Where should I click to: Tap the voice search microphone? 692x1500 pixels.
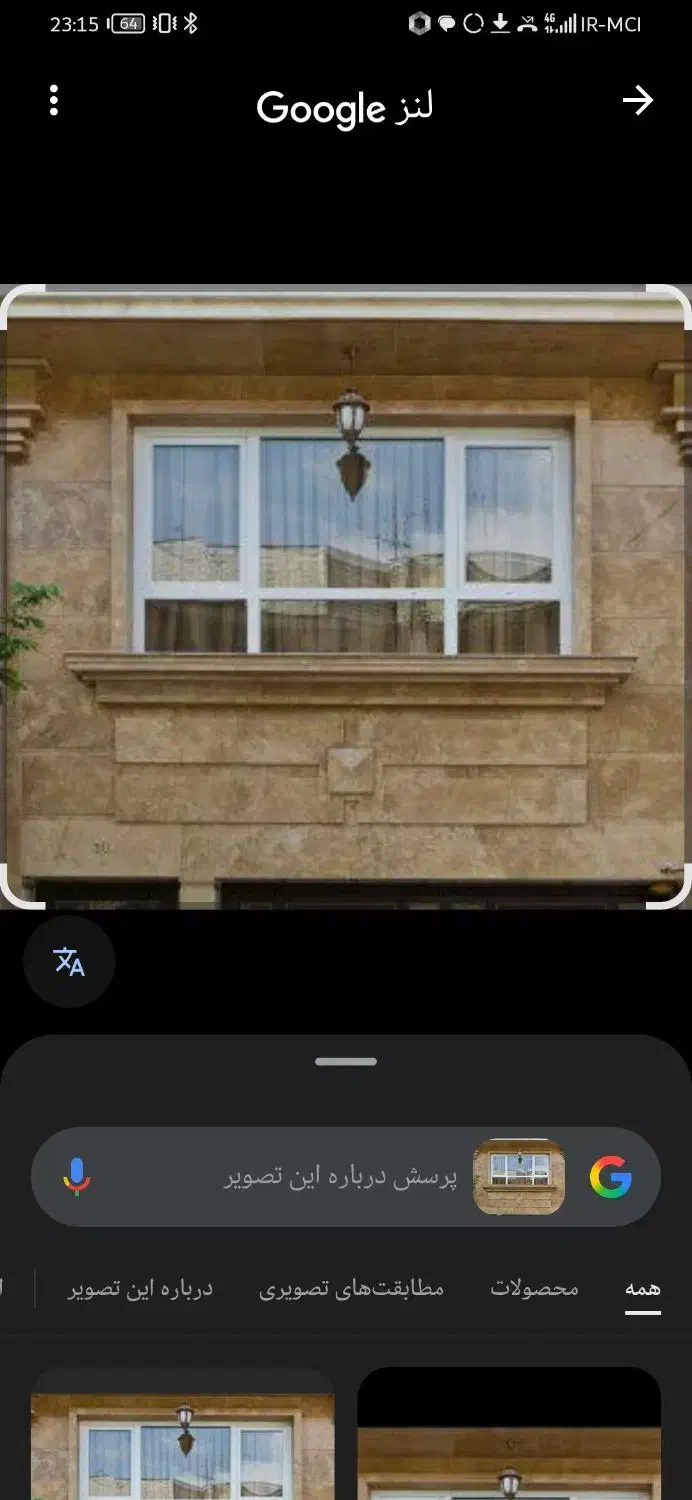pos(77,1177)
